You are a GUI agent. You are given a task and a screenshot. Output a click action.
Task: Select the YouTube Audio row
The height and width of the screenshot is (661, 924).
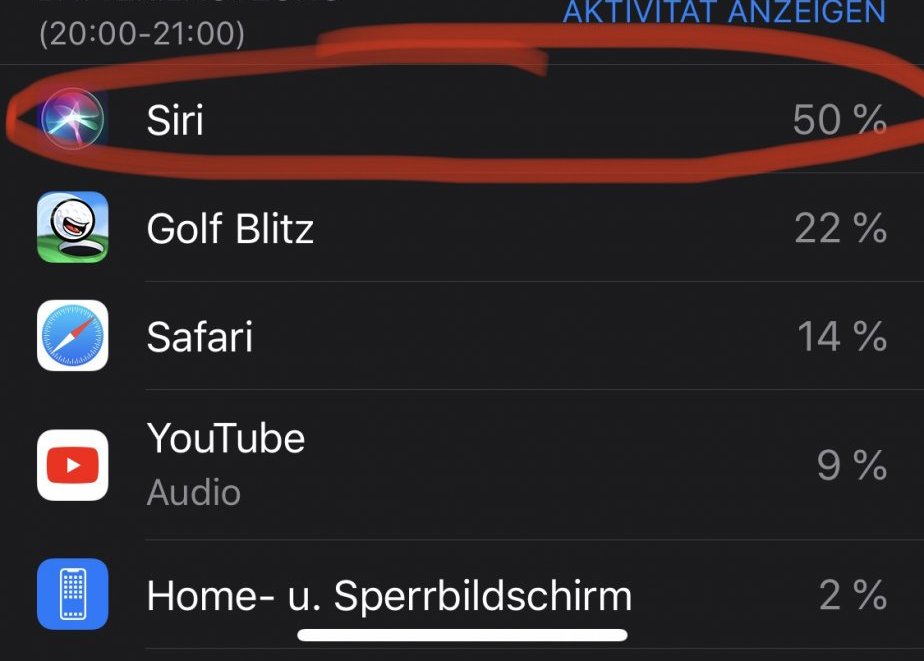[462, 464]
